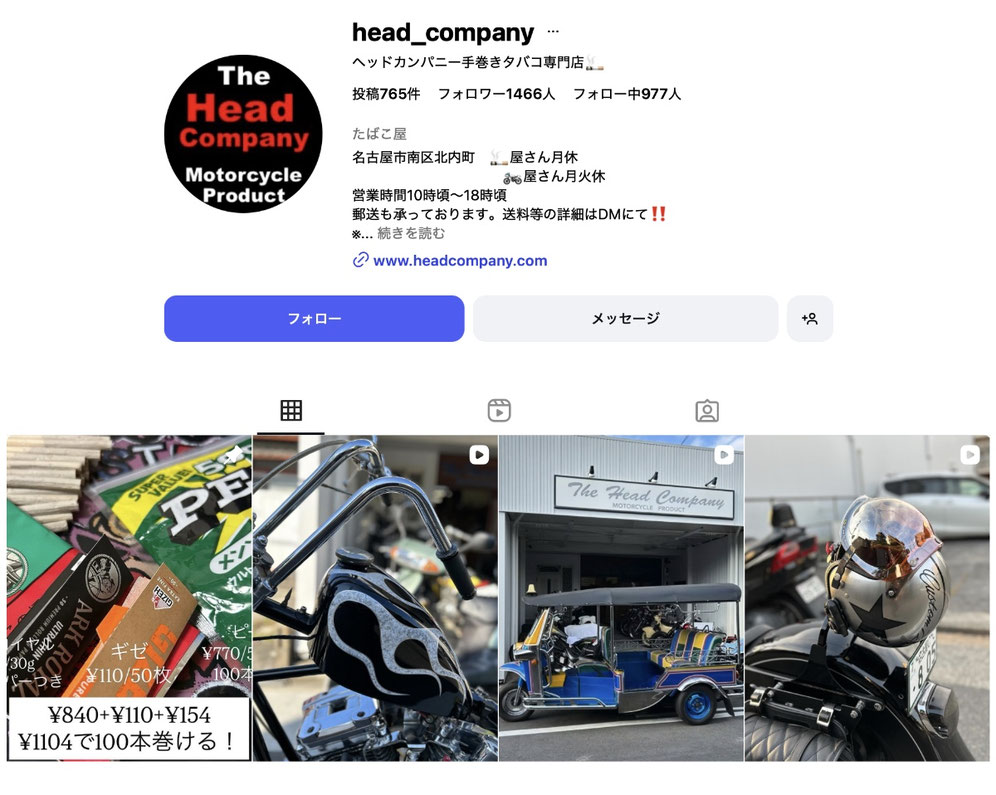Switch to the Reels tab
This screenshot has height=795, width=996.
pyautogui.click(x=499, y=410)
